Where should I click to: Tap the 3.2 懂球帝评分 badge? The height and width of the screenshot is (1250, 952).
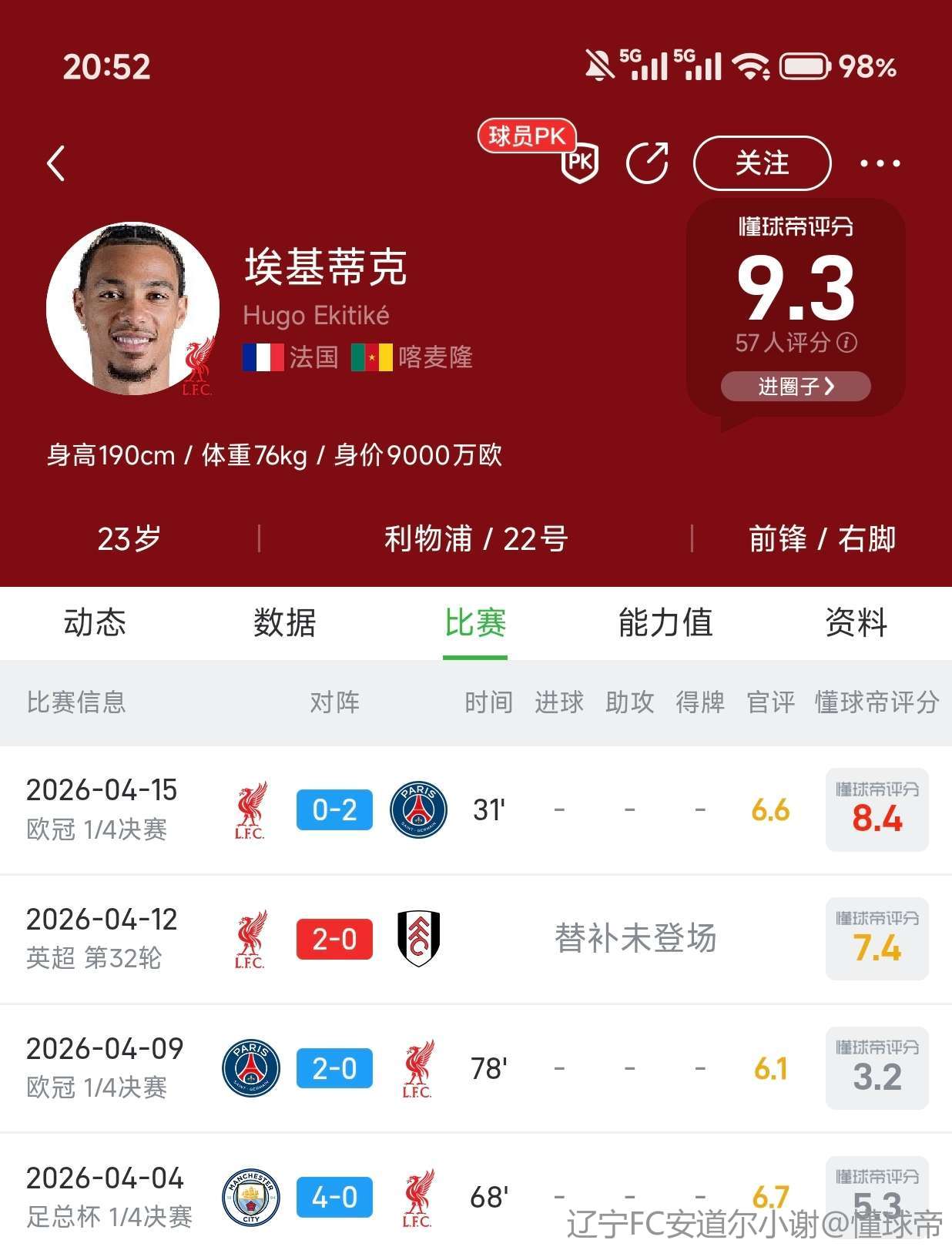(x=877, y=1068)
